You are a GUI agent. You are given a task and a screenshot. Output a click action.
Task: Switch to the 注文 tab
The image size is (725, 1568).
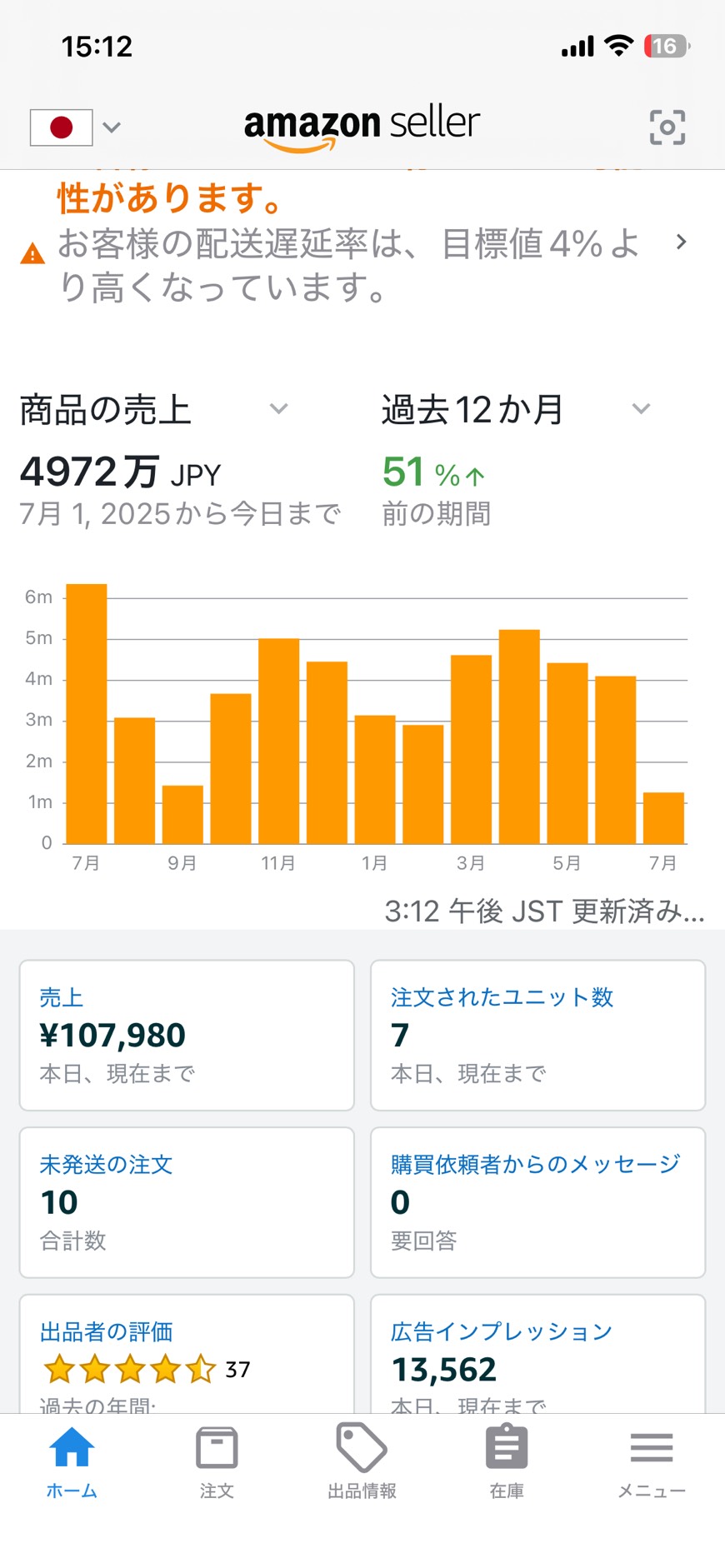[217, 1462]
